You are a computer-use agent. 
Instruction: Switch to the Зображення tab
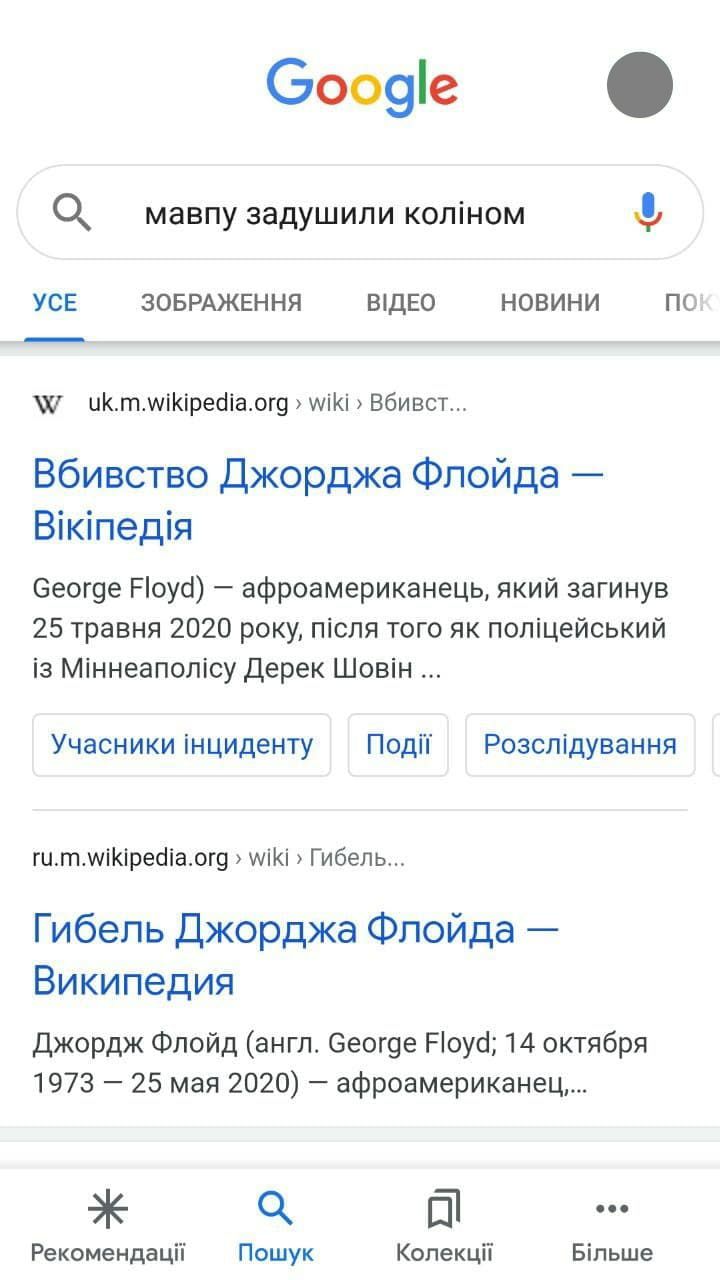221,302
